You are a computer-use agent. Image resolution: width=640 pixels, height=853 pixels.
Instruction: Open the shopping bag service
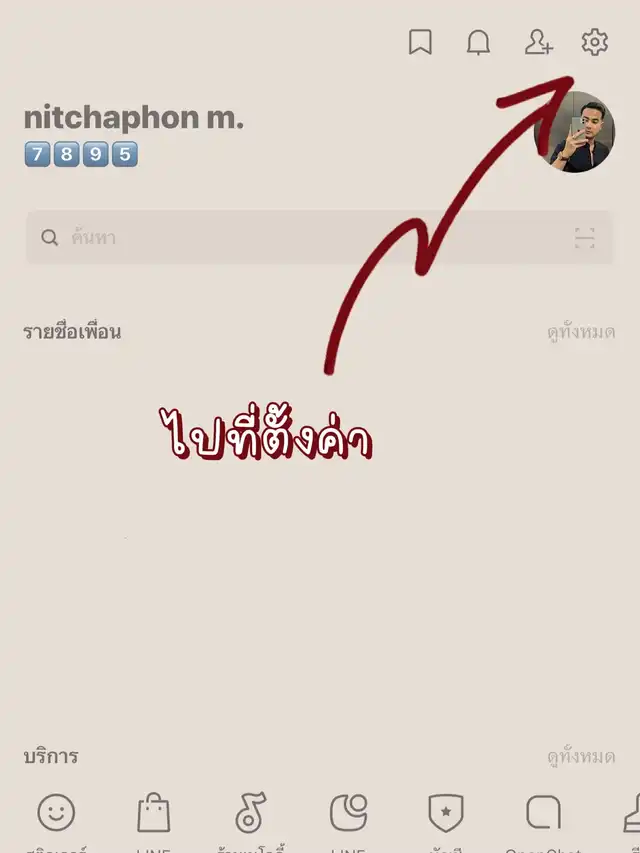click(153, 812)
